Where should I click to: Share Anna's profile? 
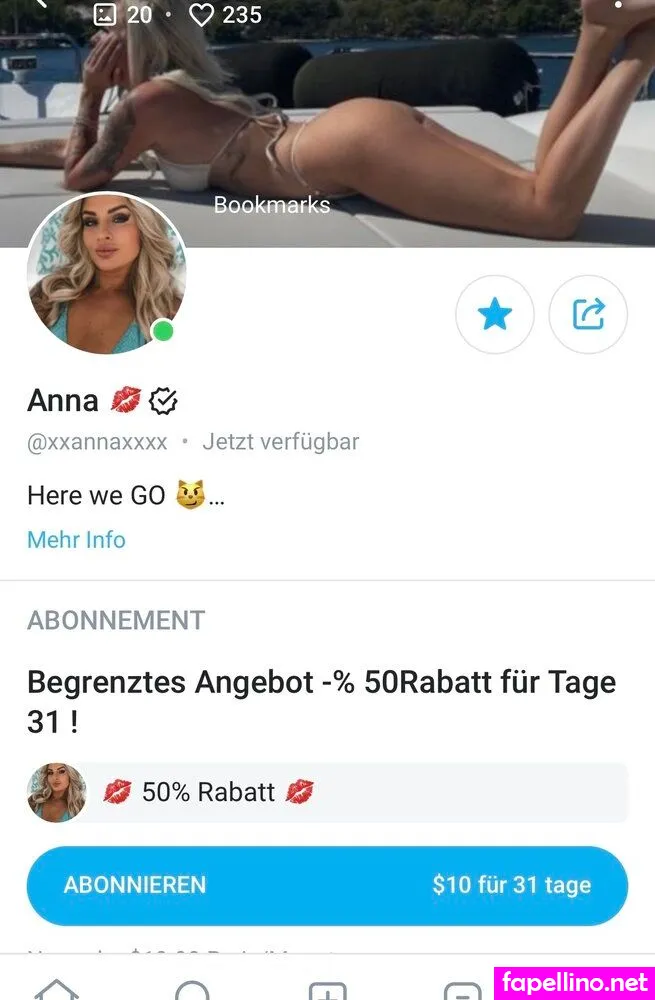pyautogui.click(x=588, y=315)
